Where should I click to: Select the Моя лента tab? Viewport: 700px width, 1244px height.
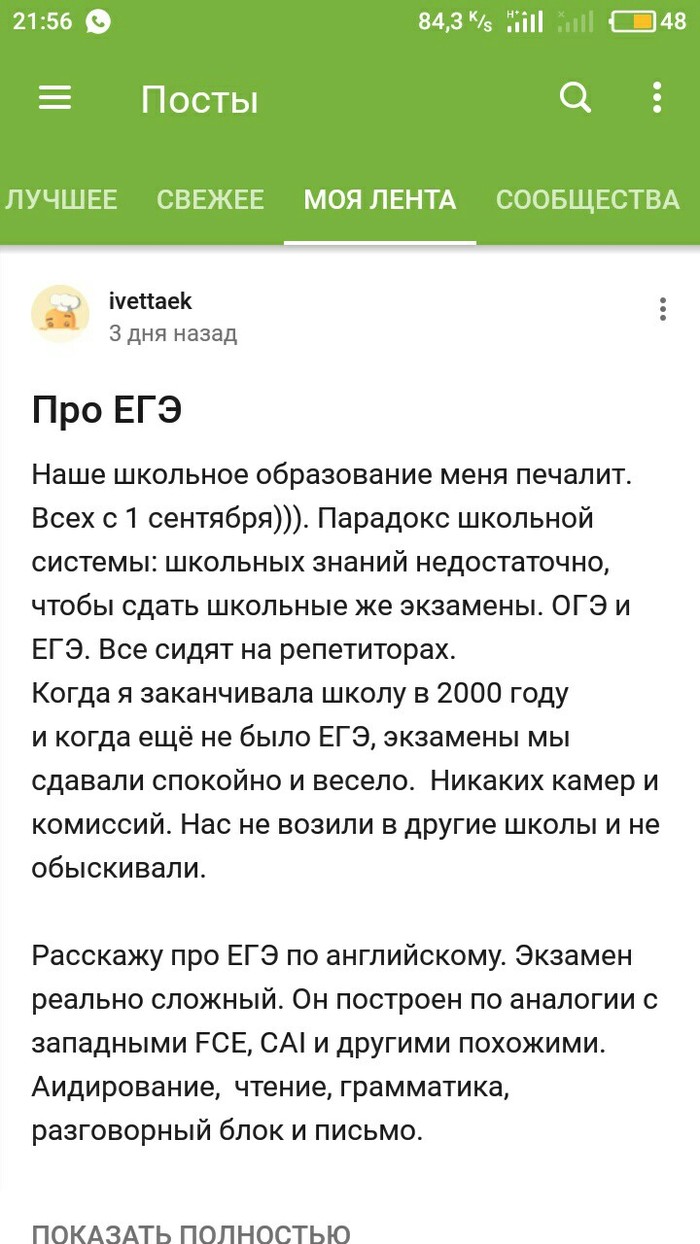(x=380, y=199)
